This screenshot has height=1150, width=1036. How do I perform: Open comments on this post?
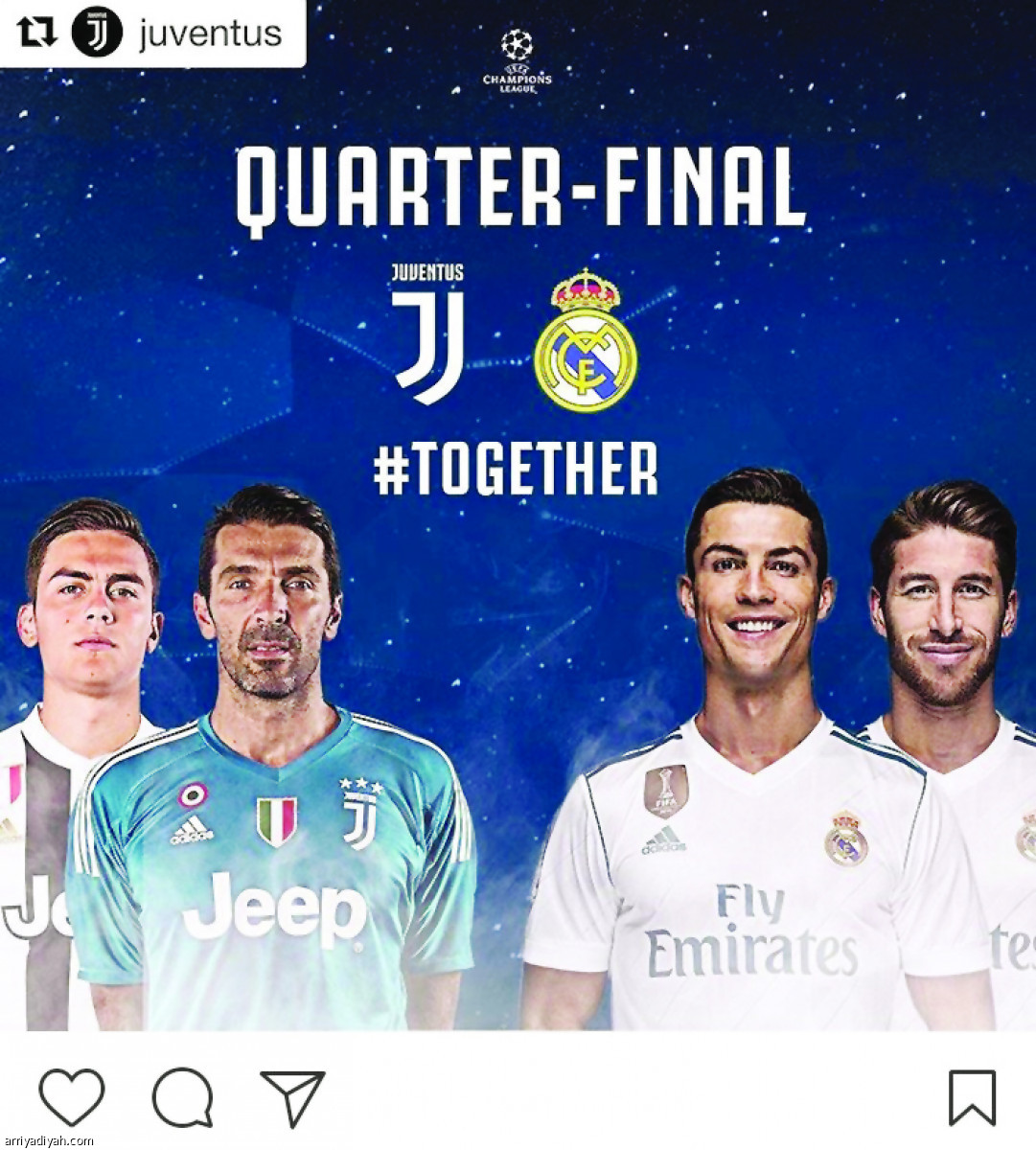[x=182, y=1097]
